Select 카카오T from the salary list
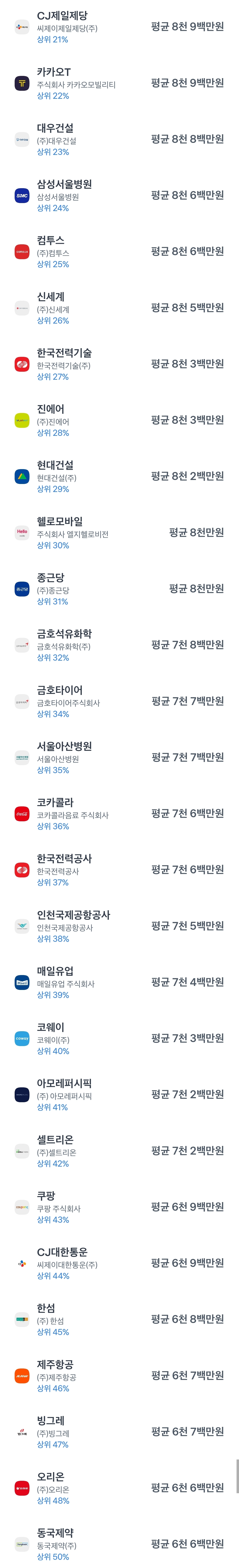This screenshot has width=239, height=1568. click(119, 83)
